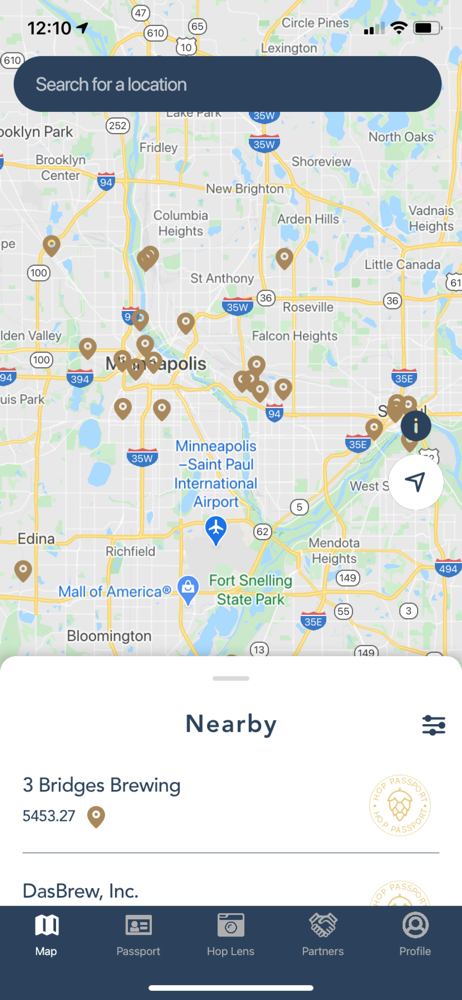Select the Map tab
Image resolution: width=462 pixels, height=1000 pixels.
[46, 934]
